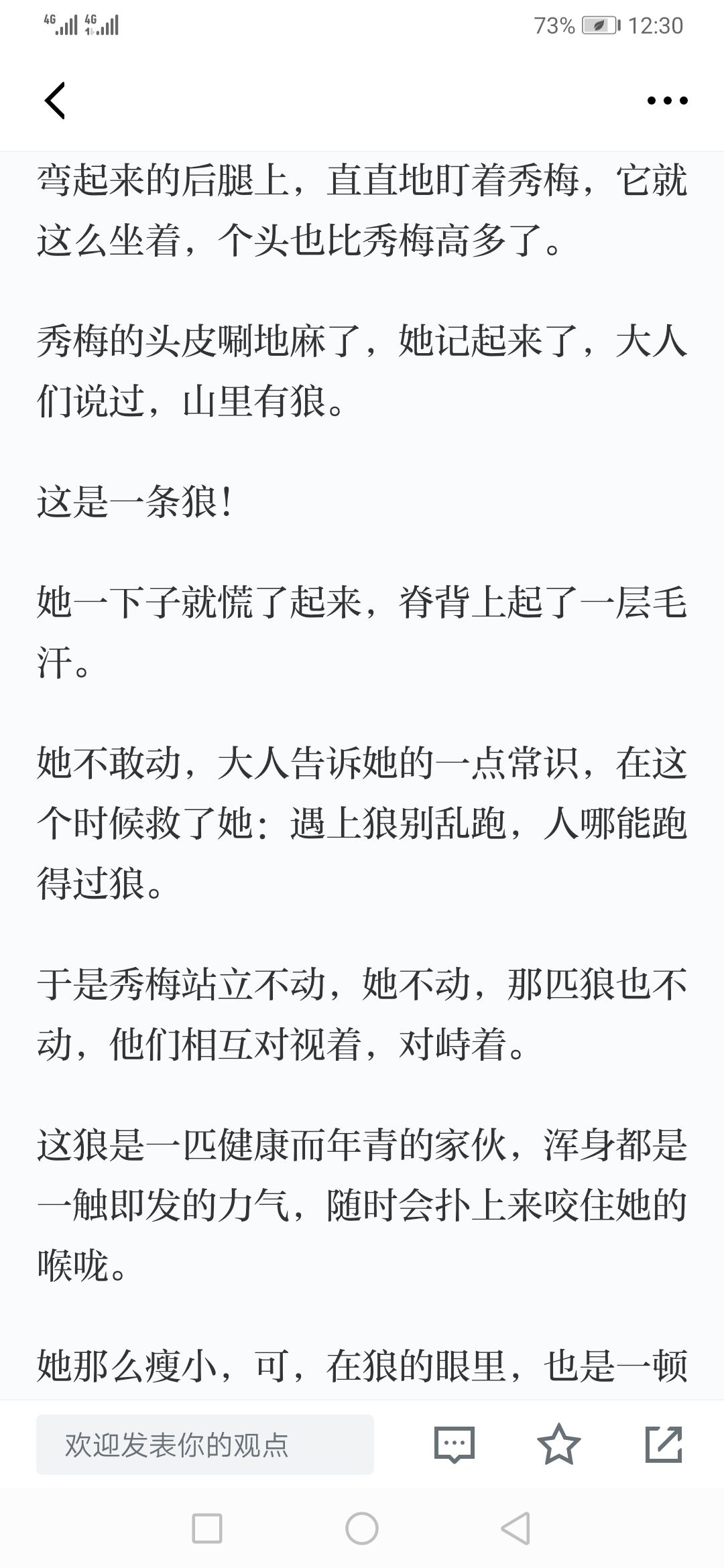Open the recent apps square button

coord(207,1529)
